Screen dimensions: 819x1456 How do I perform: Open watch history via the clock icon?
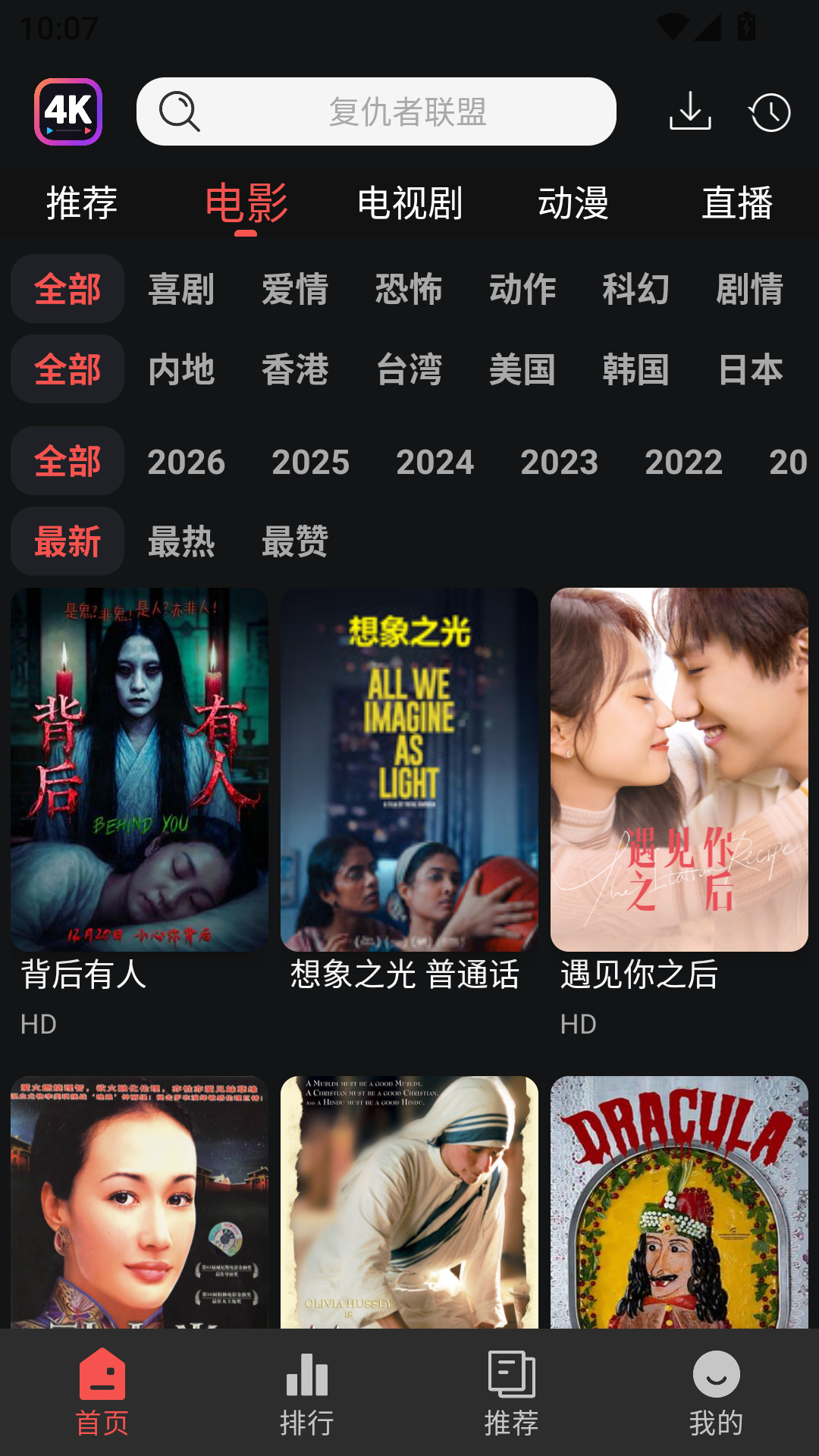click(770, 111)
